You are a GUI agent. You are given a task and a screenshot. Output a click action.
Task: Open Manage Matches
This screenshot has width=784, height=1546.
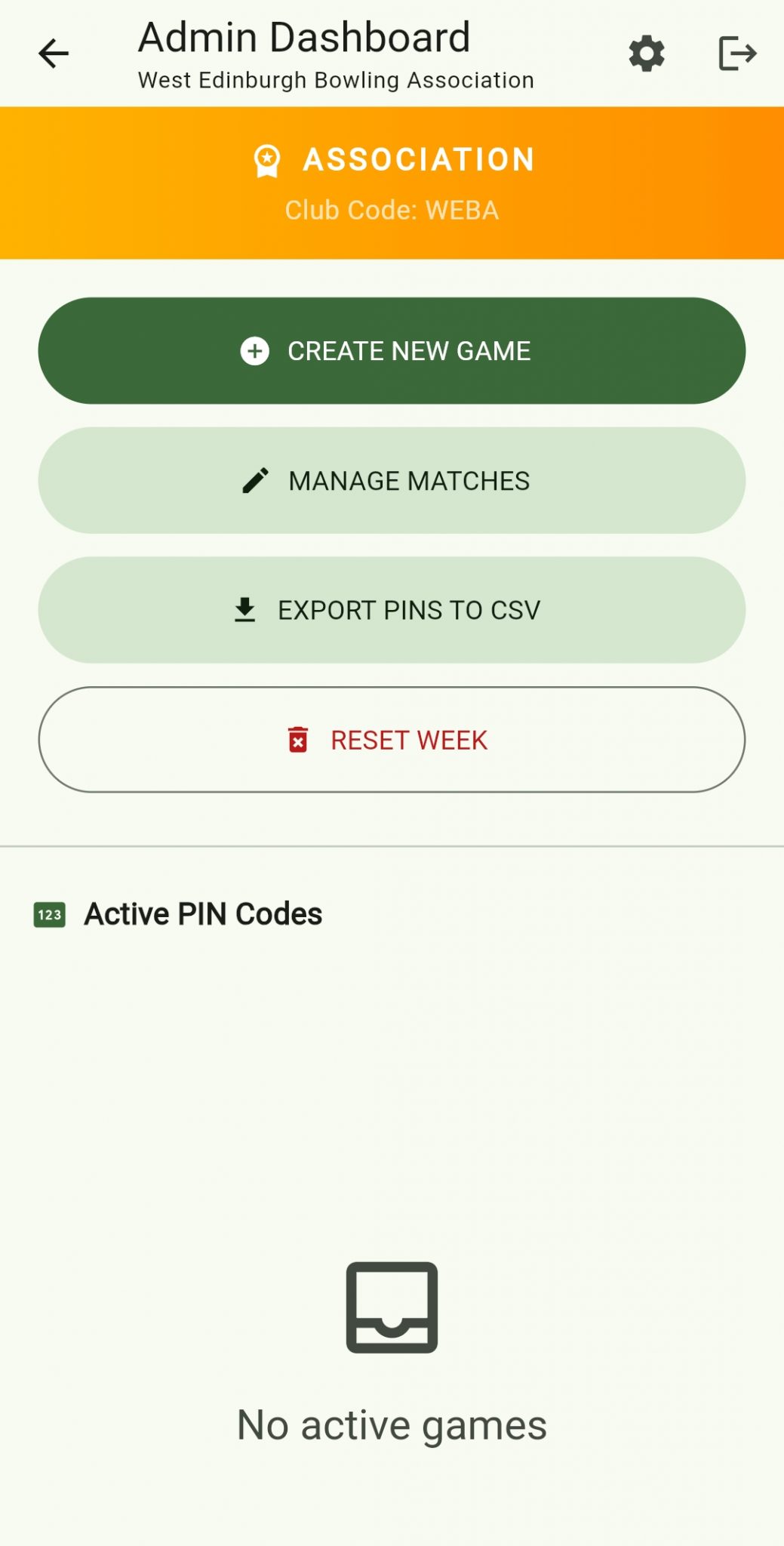pyautogui.click(x=392, y=480)
